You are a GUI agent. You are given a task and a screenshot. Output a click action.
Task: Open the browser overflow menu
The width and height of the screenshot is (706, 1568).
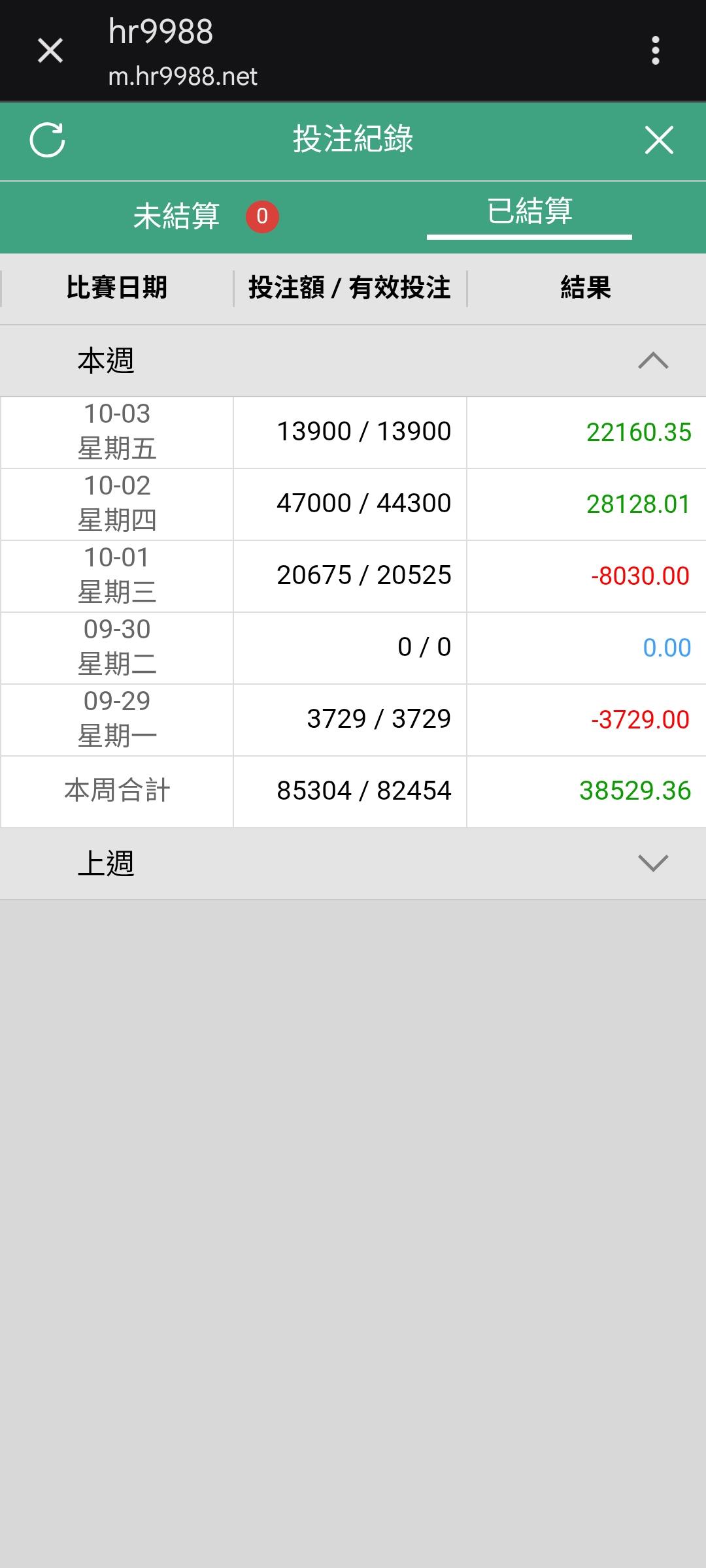pos(655,50)
